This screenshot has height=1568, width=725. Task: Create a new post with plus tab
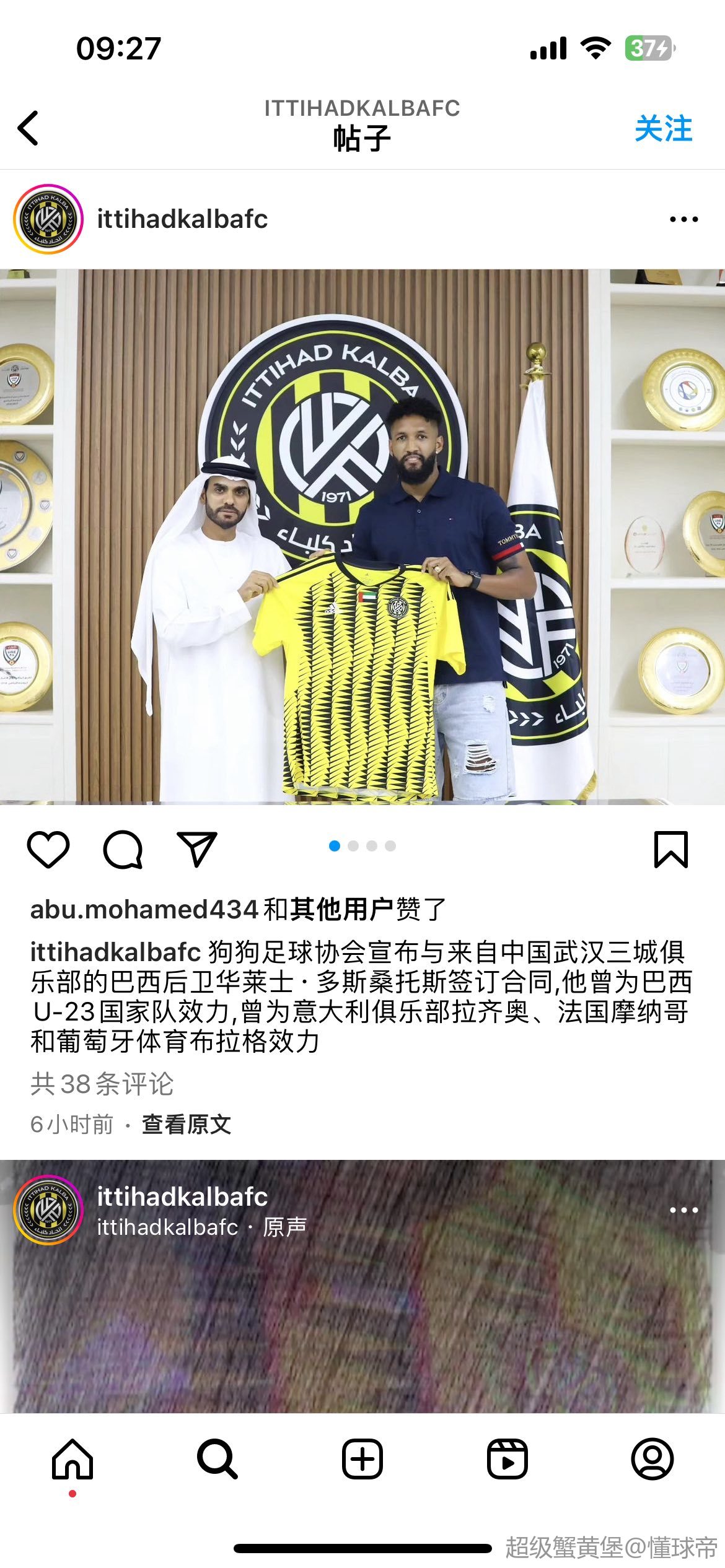pos(362,1459)
